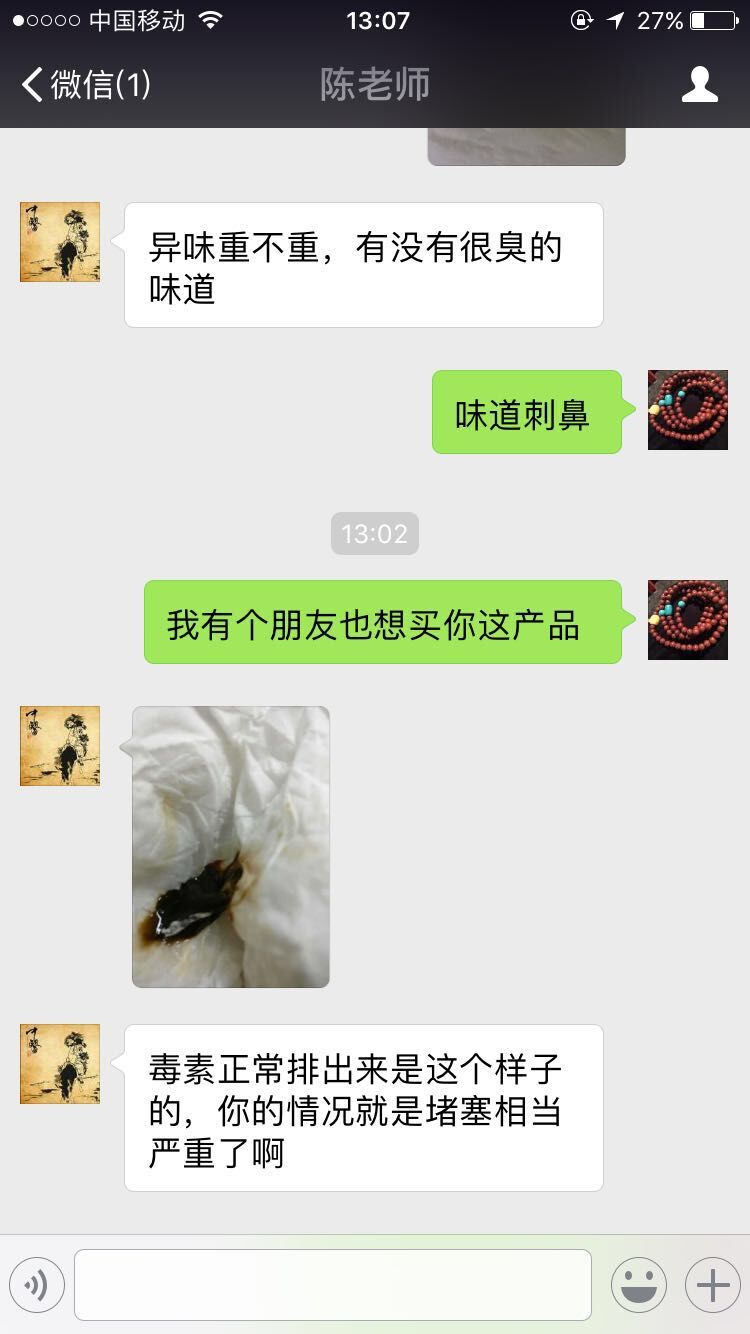This screenshot has width=750, height=1334.
Task: Tap 陈老师's avatar beside 异味重不重 message
Action: coord(60,242)
